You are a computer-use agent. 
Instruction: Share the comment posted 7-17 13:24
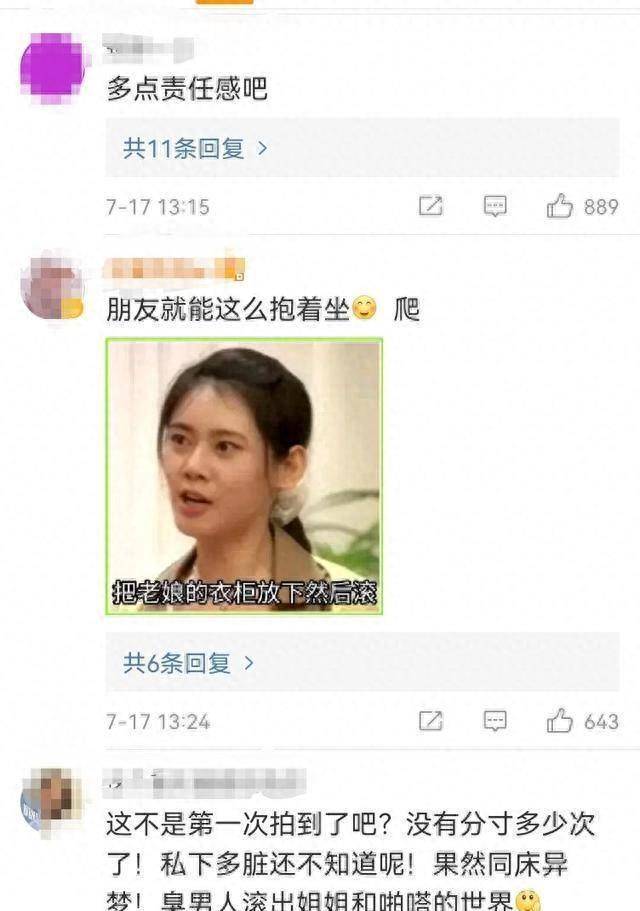pyautogui.click(x=431, y=721)
